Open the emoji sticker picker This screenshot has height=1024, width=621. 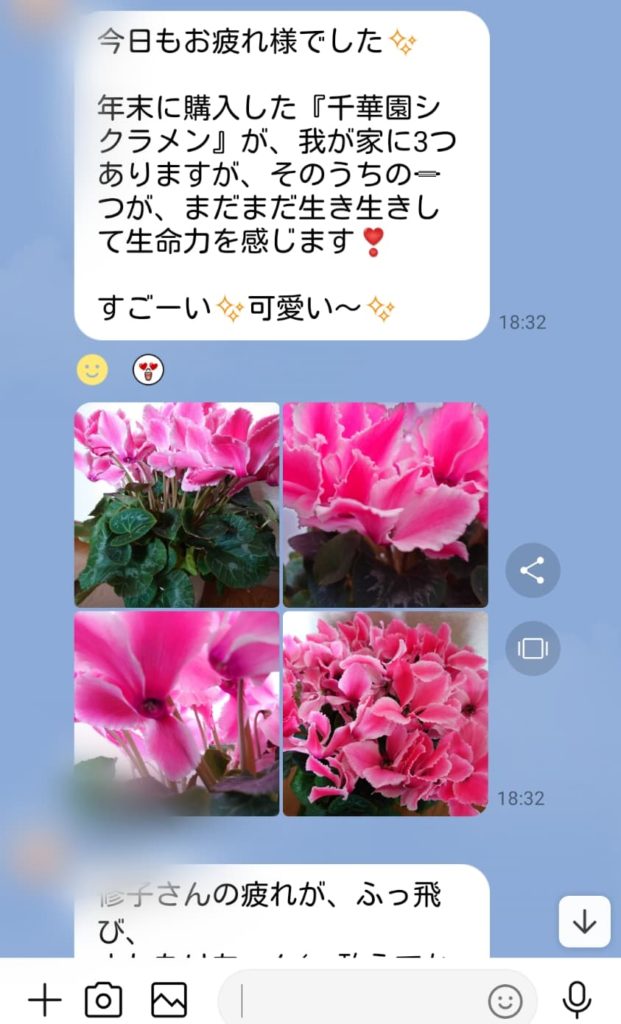(505, 999)
